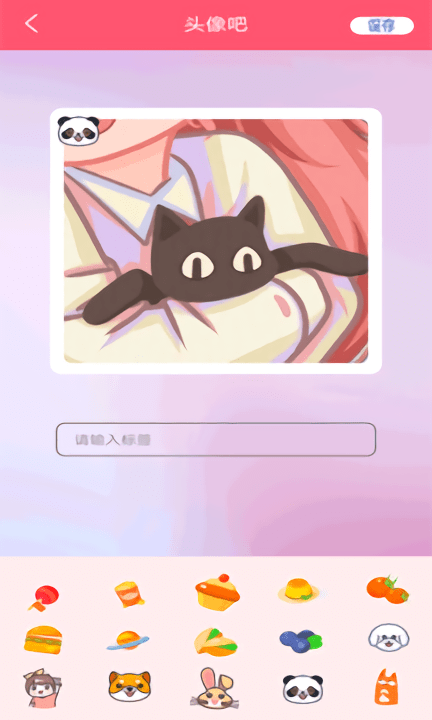Select the blueberries sticker

[301, 641]
